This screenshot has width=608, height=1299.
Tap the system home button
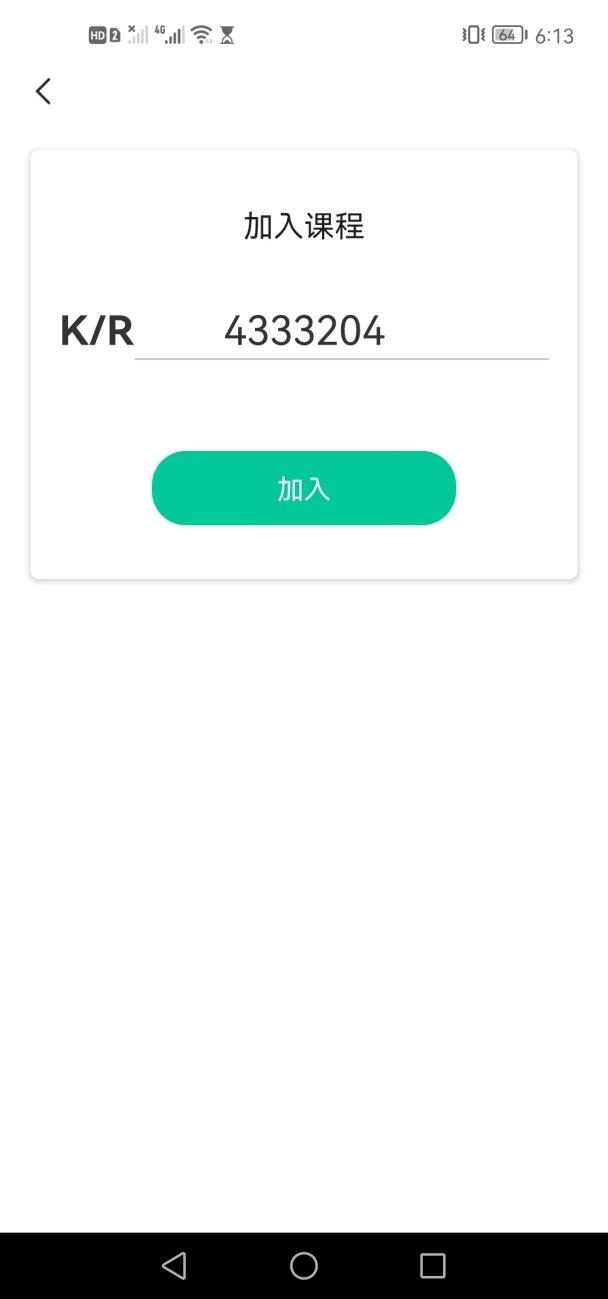pyautogui.click(x=304, y=1266)
